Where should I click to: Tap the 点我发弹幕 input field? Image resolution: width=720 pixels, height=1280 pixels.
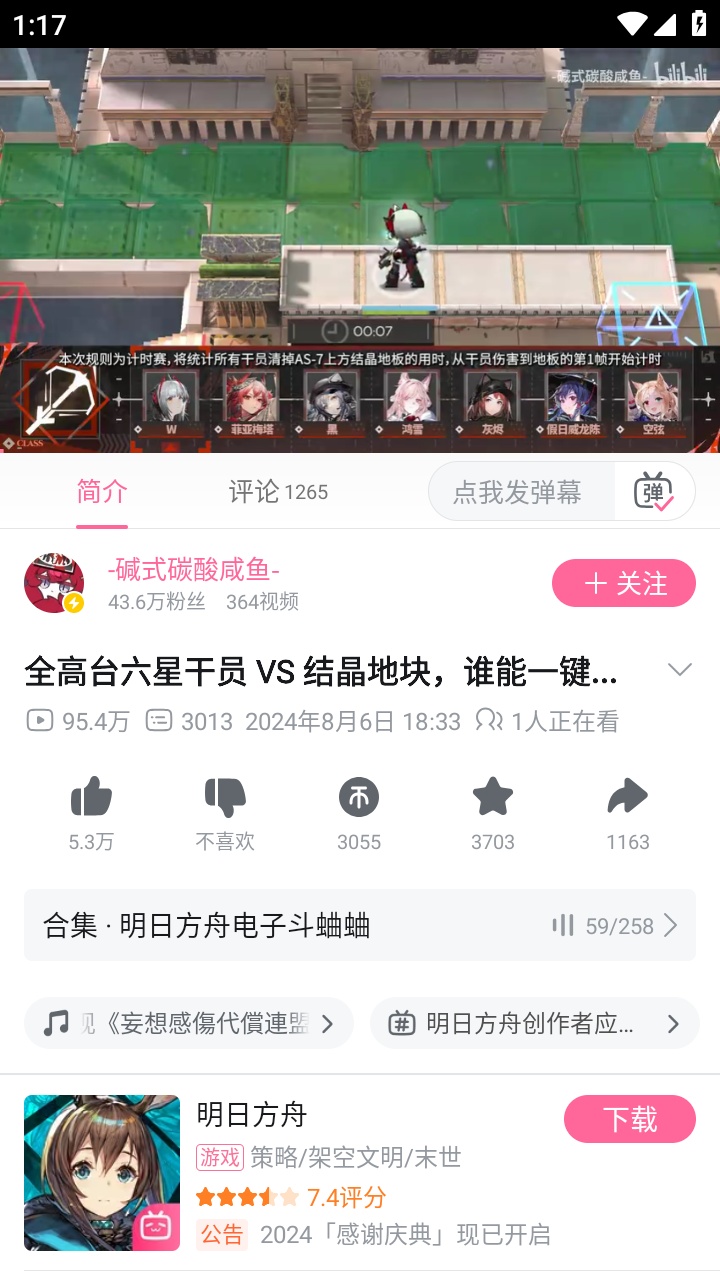tap(520, 491)
